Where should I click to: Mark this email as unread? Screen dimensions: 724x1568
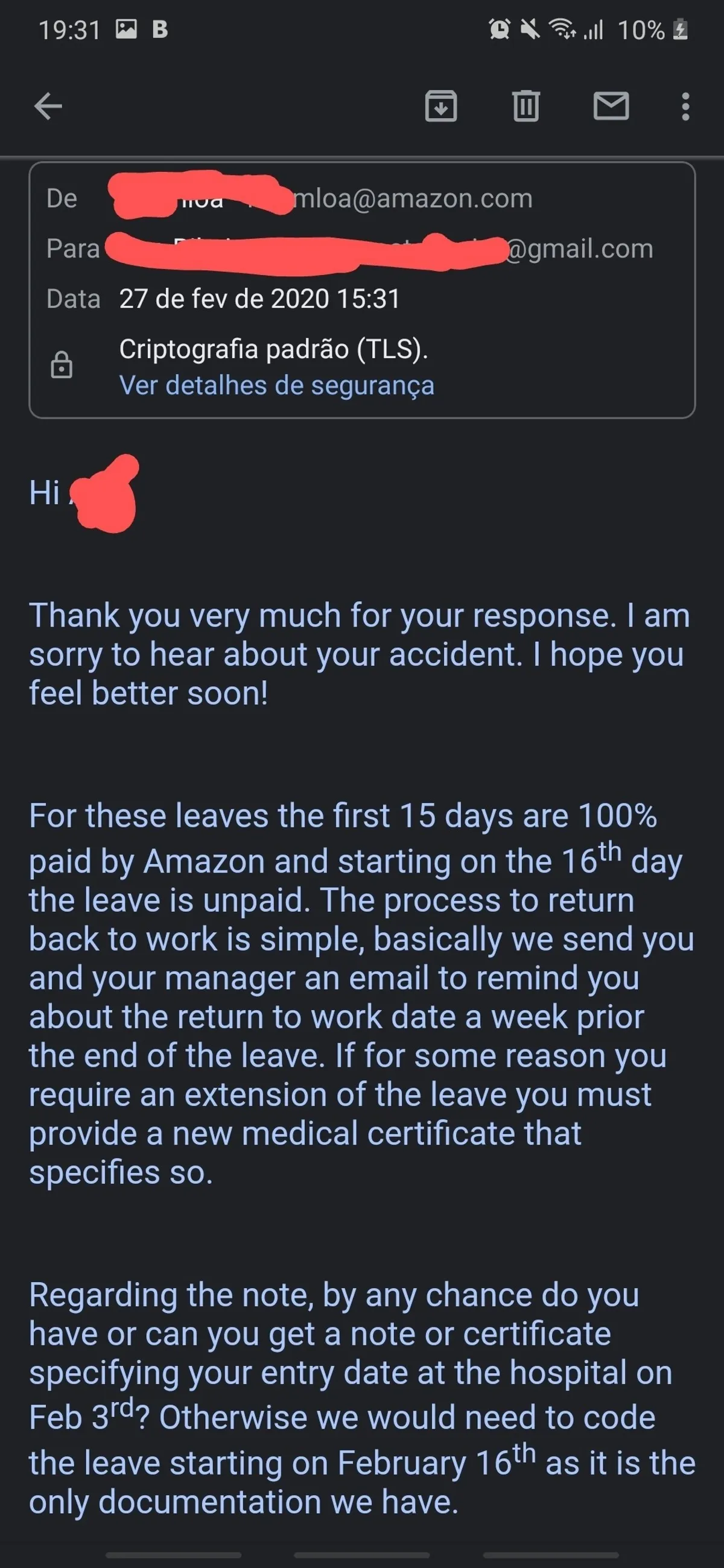611,107
